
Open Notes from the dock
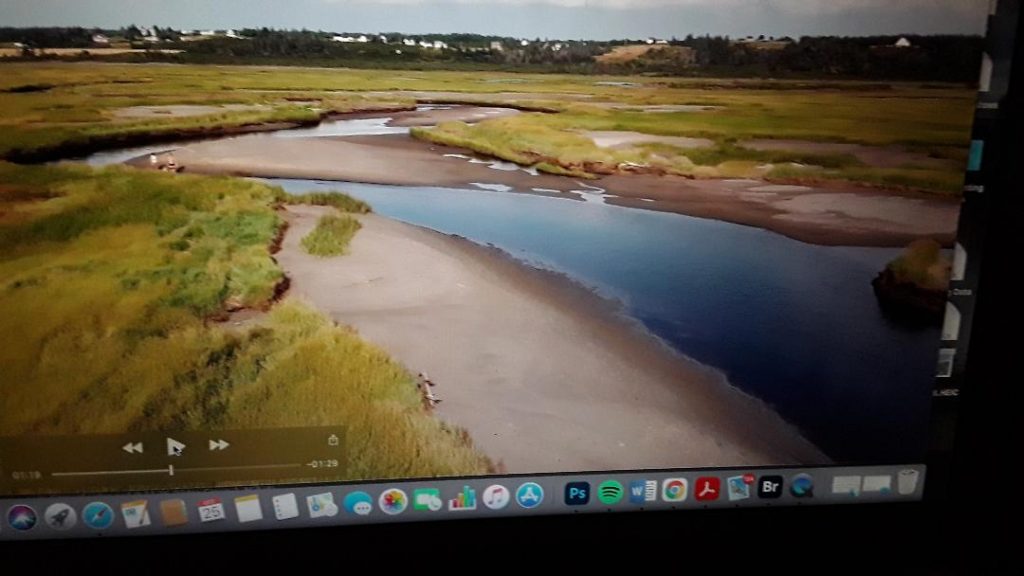coord(248,508)
